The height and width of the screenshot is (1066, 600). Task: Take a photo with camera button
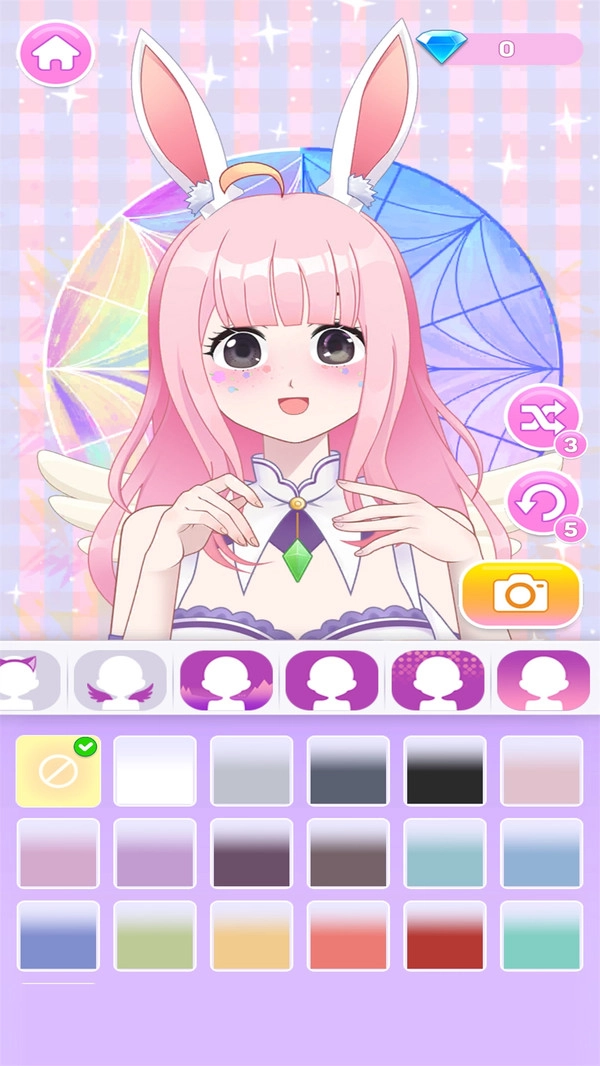click(520, 595)
